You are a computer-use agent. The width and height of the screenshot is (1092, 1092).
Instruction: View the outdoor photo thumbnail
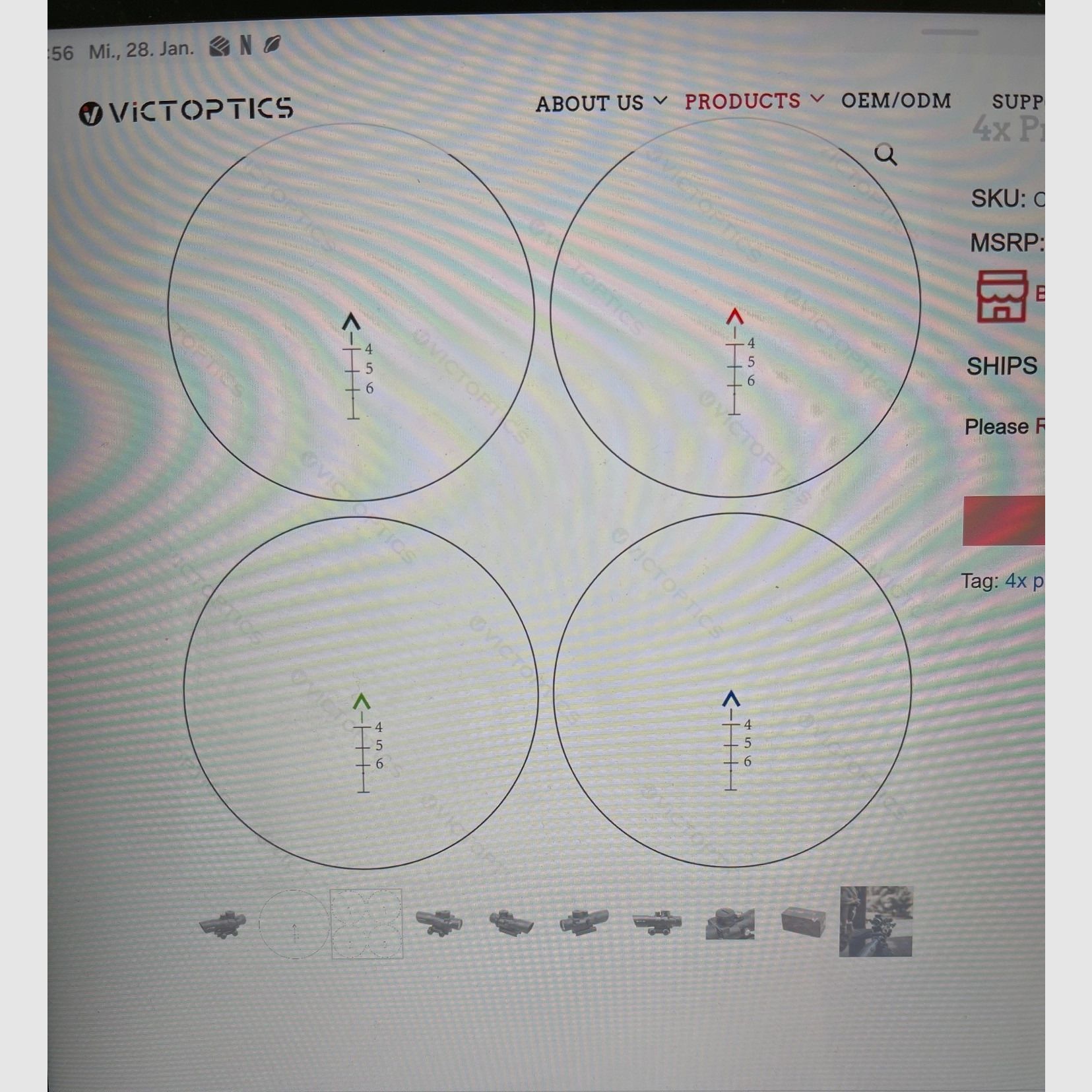875,921
